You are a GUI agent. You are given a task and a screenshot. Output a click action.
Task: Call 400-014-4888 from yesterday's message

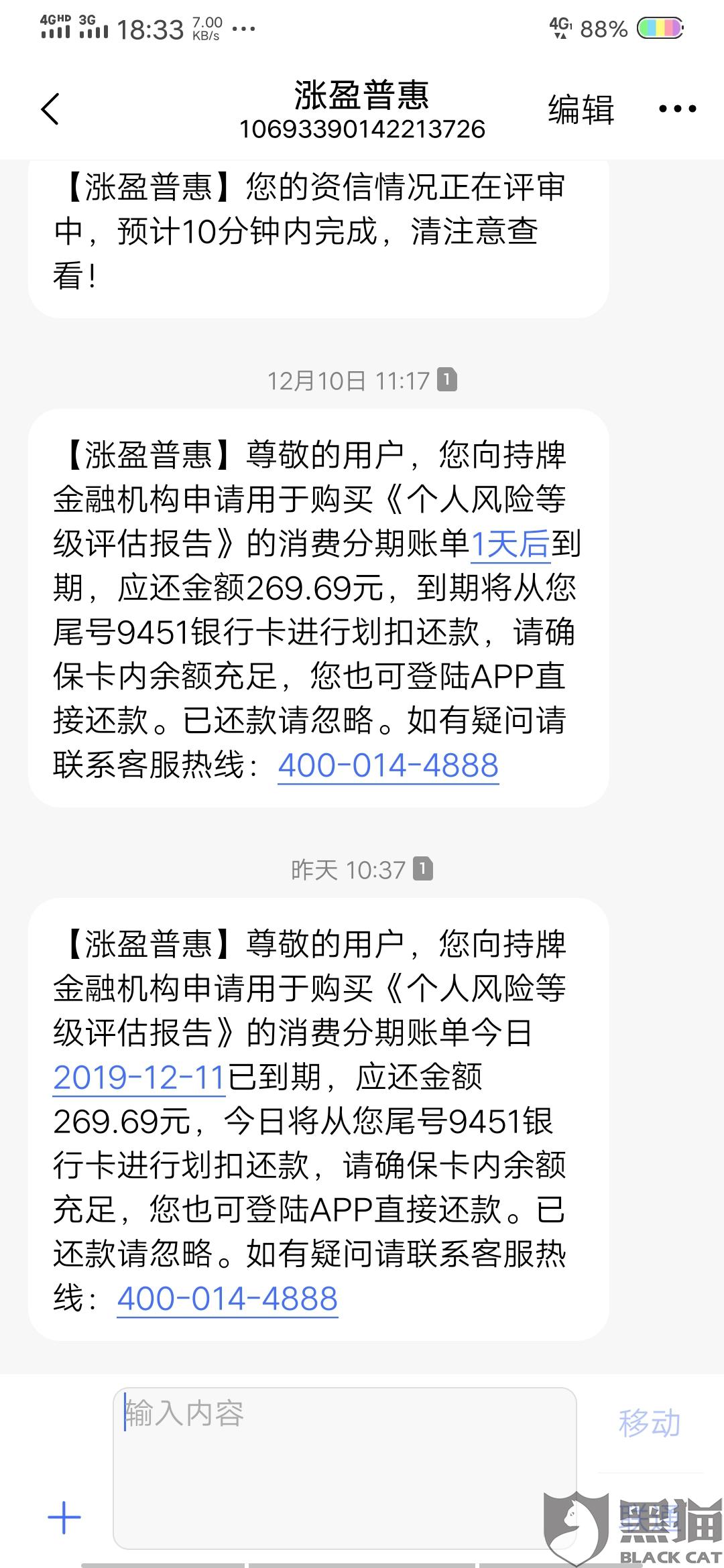pyautogui.click(x=227, y=1299)
